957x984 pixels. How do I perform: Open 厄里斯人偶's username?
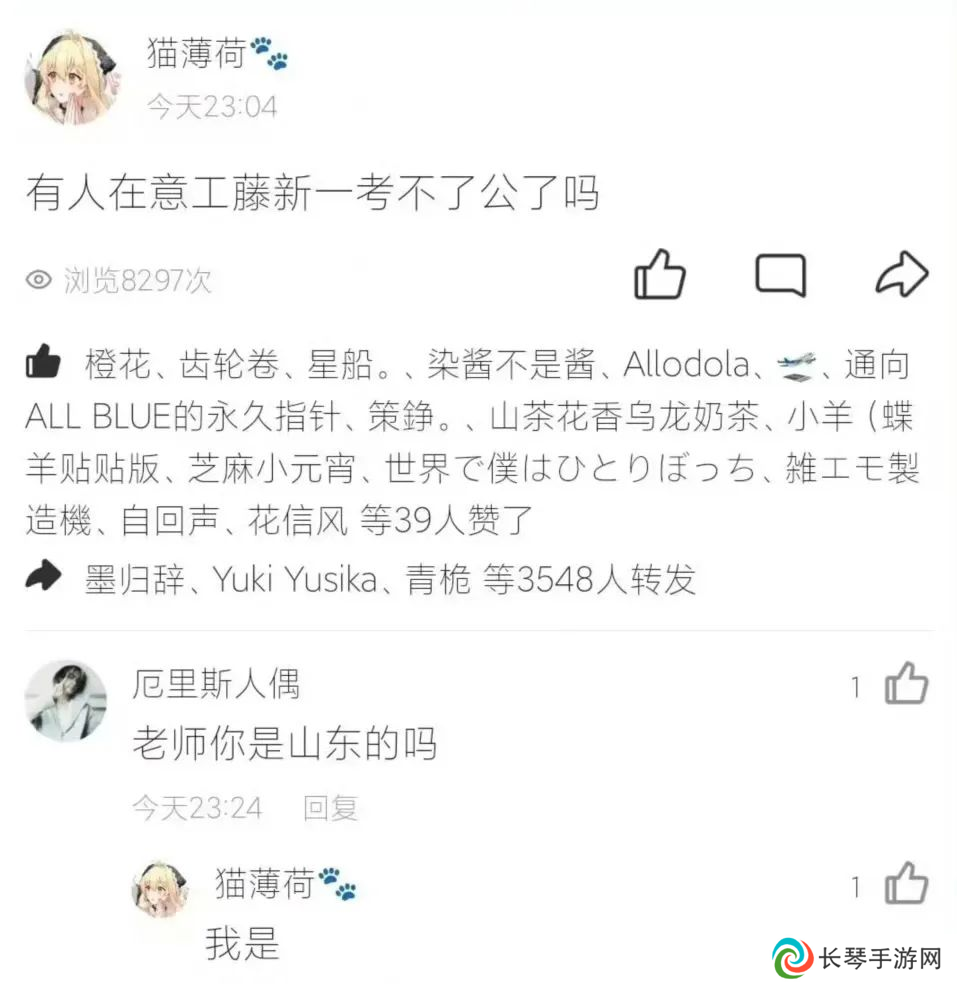(215, 685)
